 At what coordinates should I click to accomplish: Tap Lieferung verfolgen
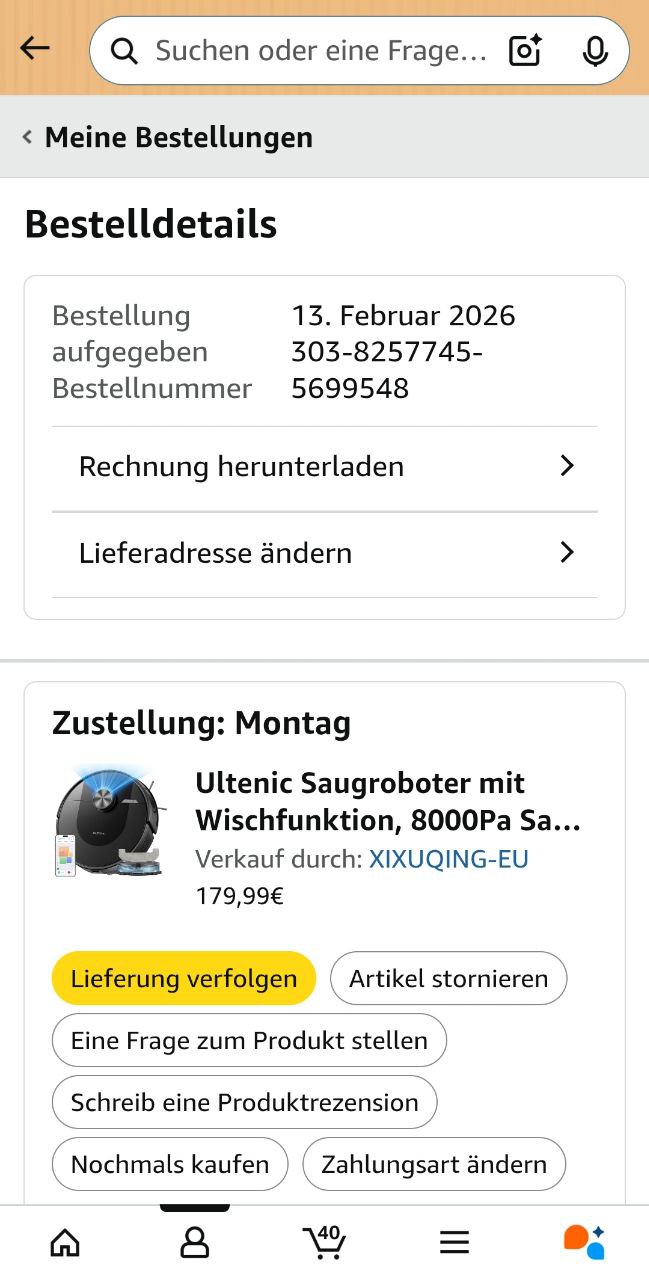tap(184, 978)
